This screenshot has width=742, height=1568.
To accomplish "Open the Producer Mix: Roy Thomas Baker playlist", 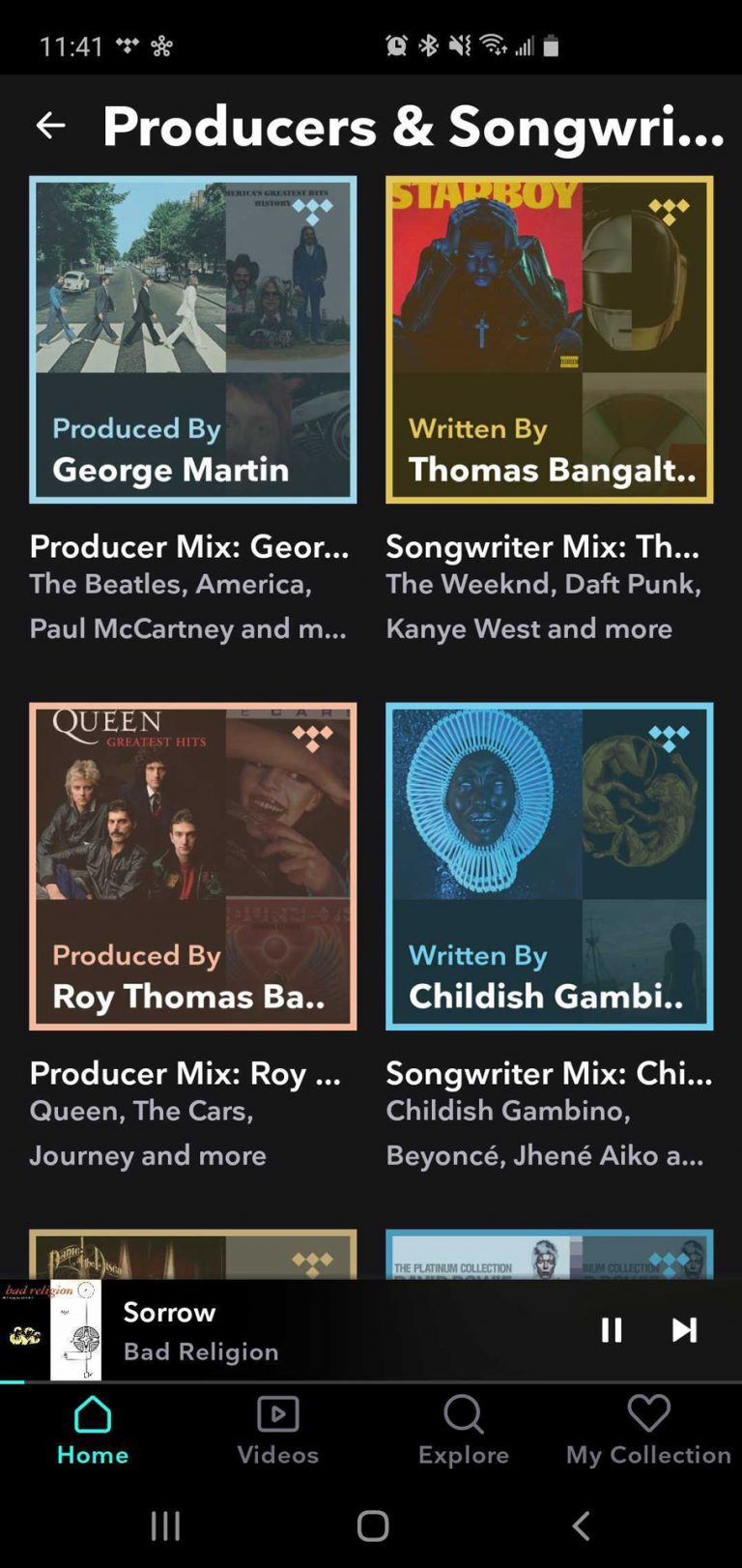I will (193, 865).
